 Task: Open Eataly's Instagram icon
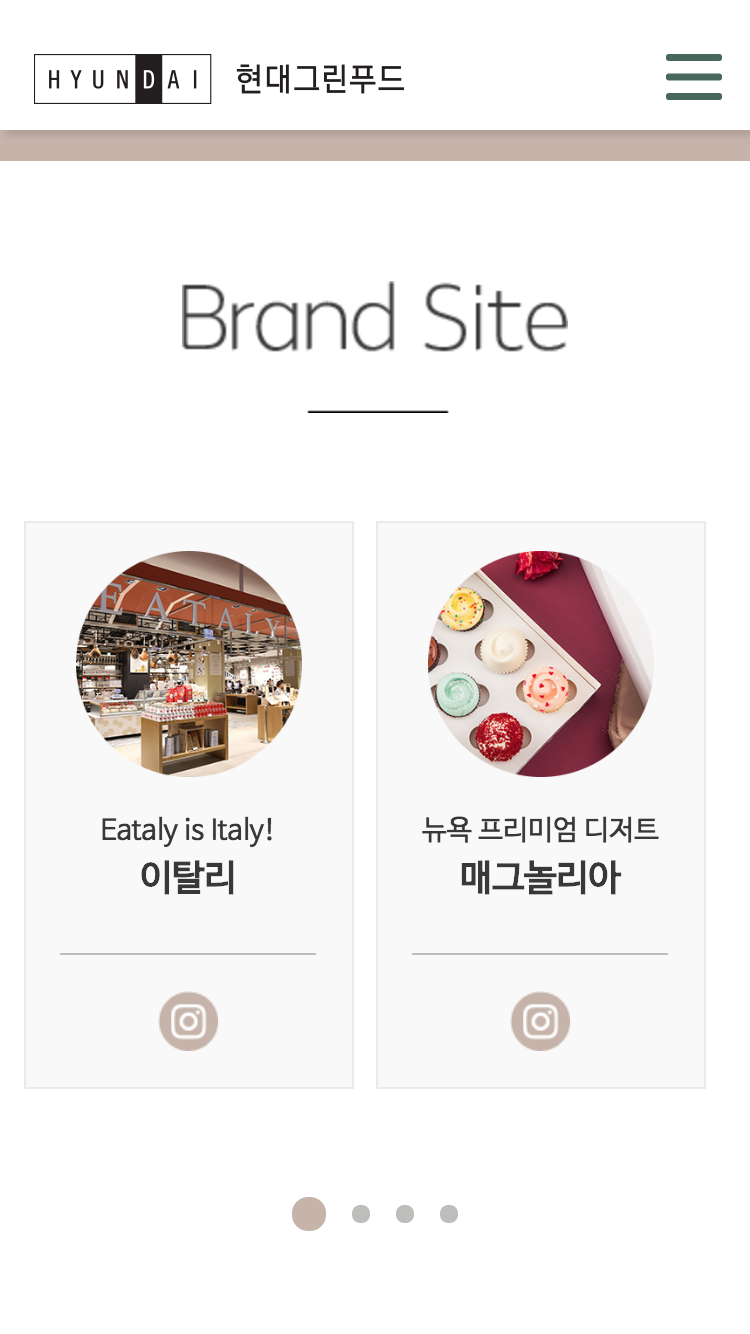tap(188, 1021)
